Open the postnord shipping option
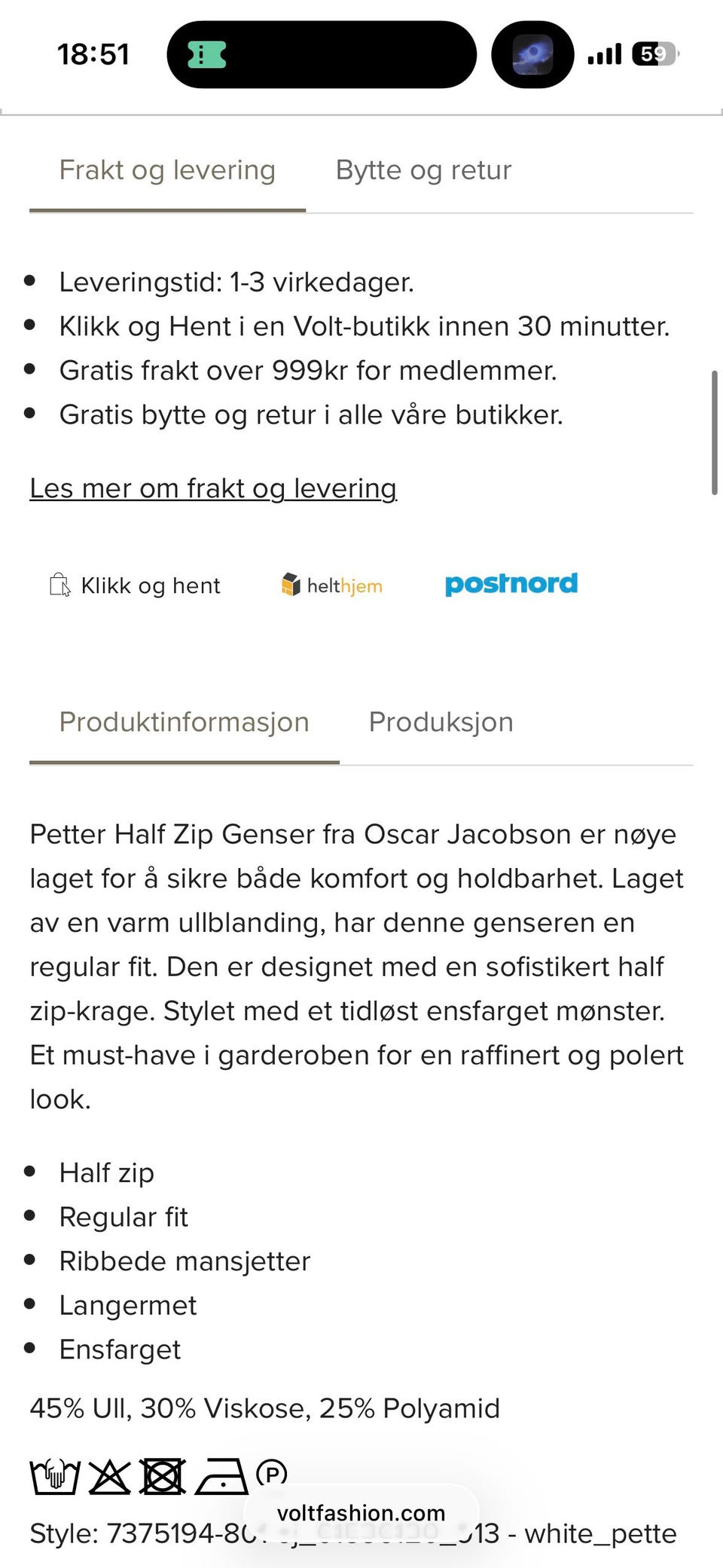The width and height of the screenshot is (723, 1568). pyautogui.click(x=511, y=585)
